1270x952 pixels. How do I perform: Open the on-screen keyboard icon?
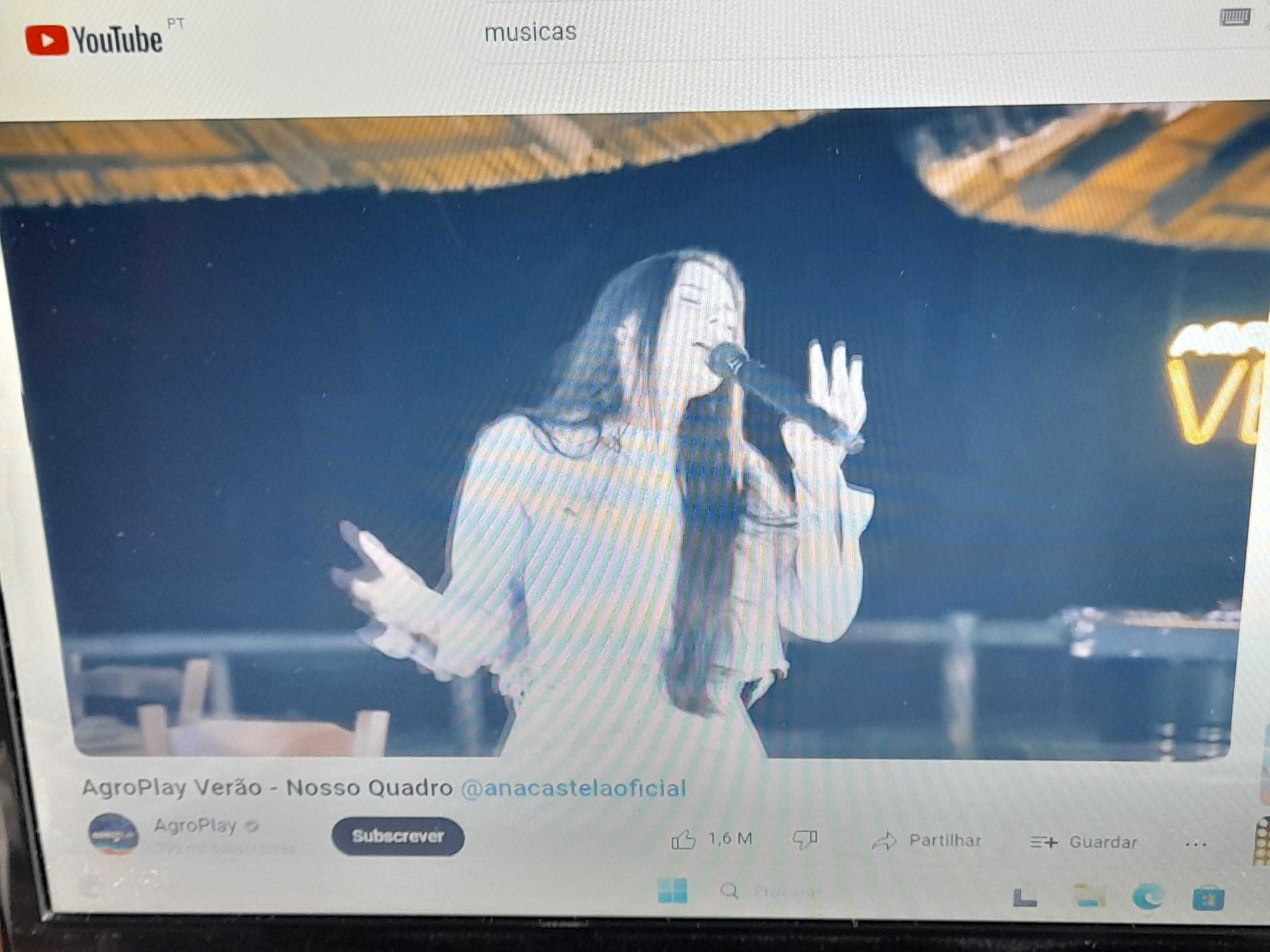[1234, 17]
